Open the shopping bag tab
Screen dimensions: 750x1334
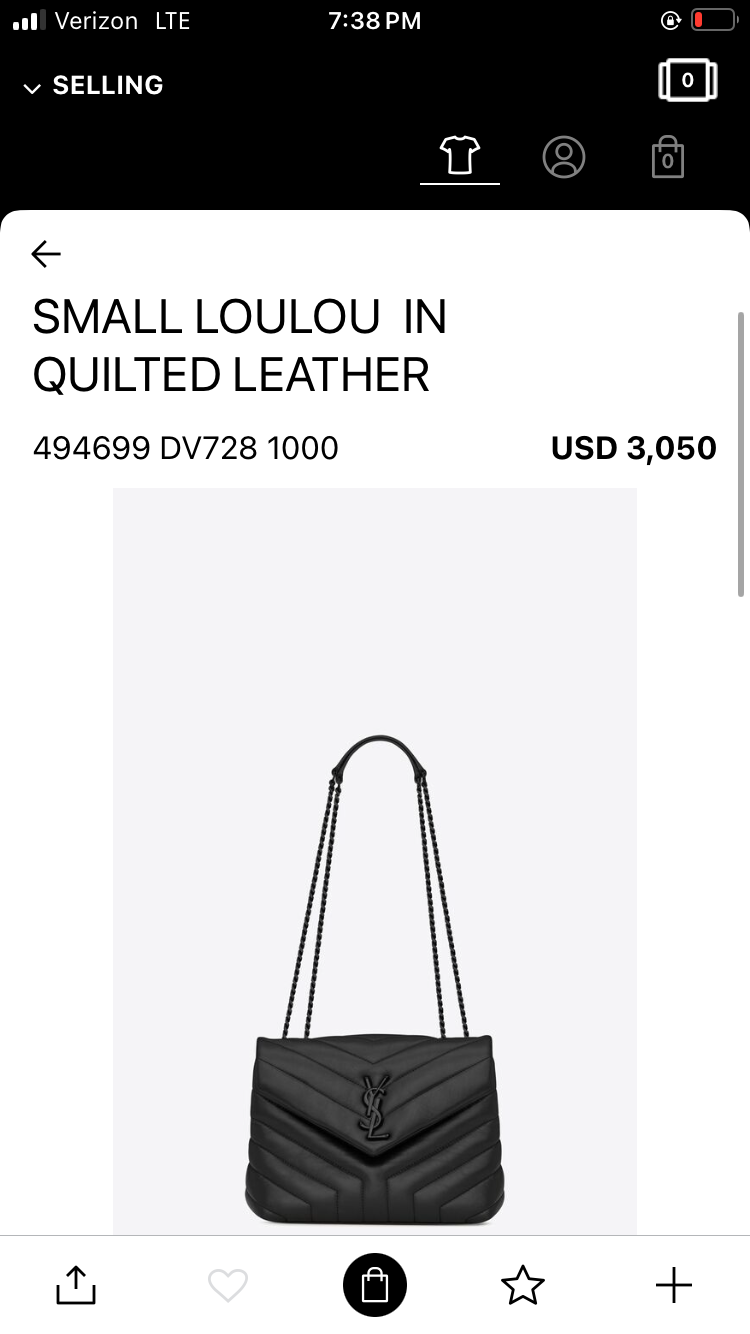coord(668,158)
